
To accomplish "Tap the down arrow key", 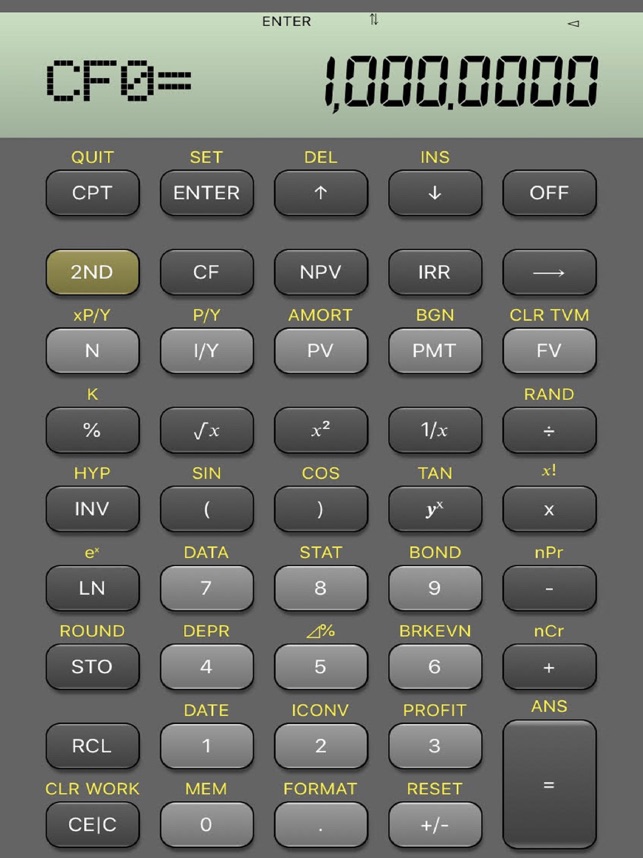I will (434, 193).
